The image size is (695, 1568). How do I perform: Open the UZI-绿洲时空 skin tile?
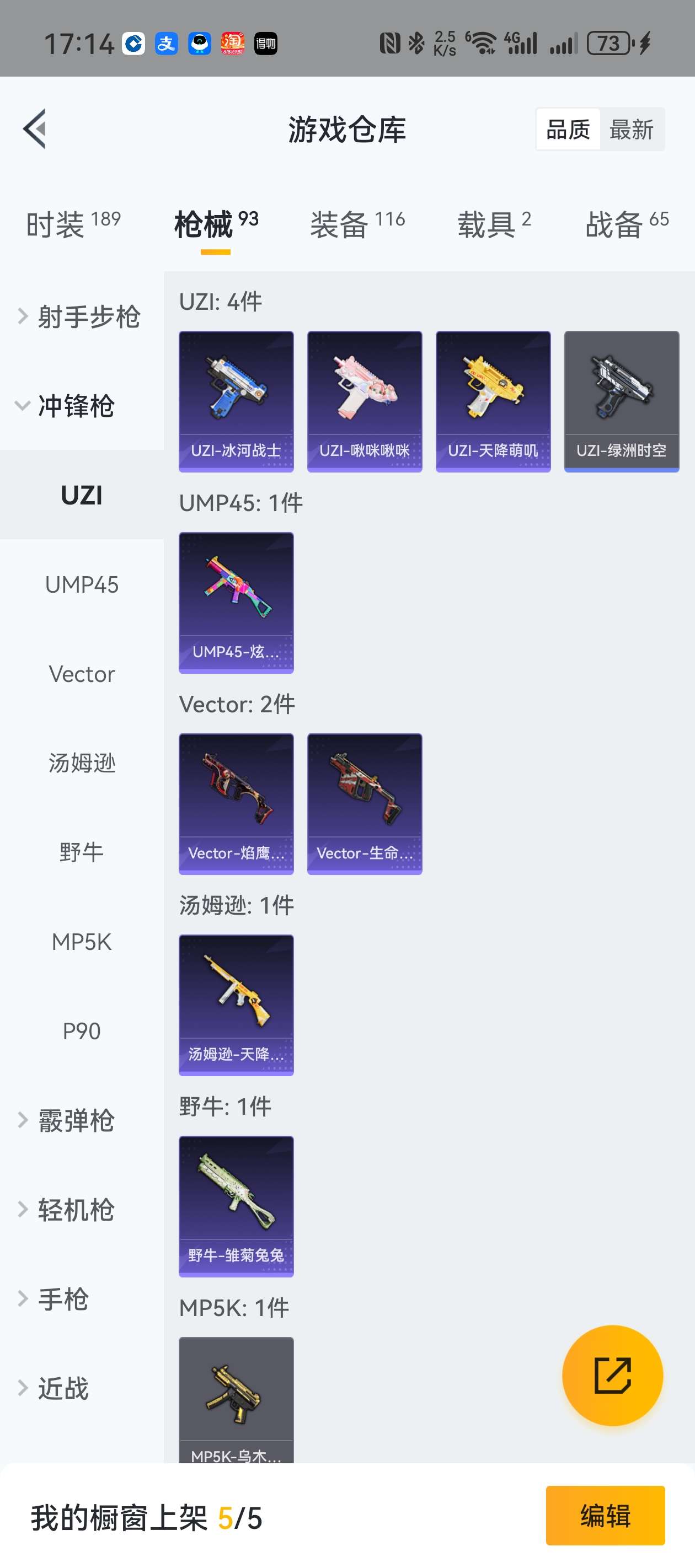(x=621, y=401)
